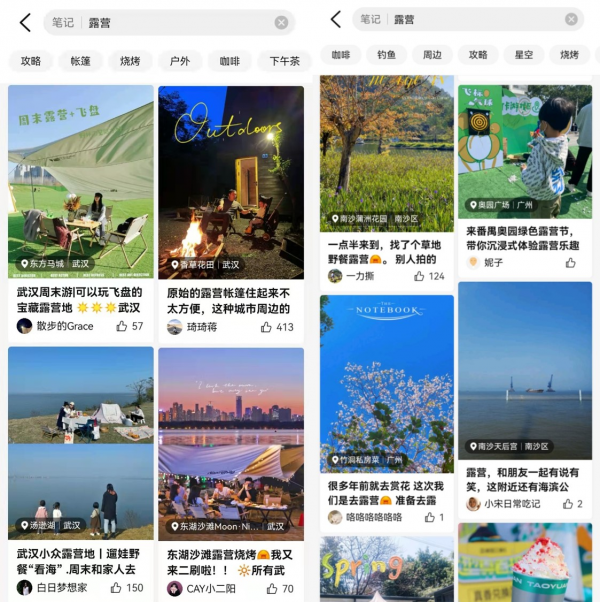
Task: Like the post by 散步的Grace
Action: [122, 326]
